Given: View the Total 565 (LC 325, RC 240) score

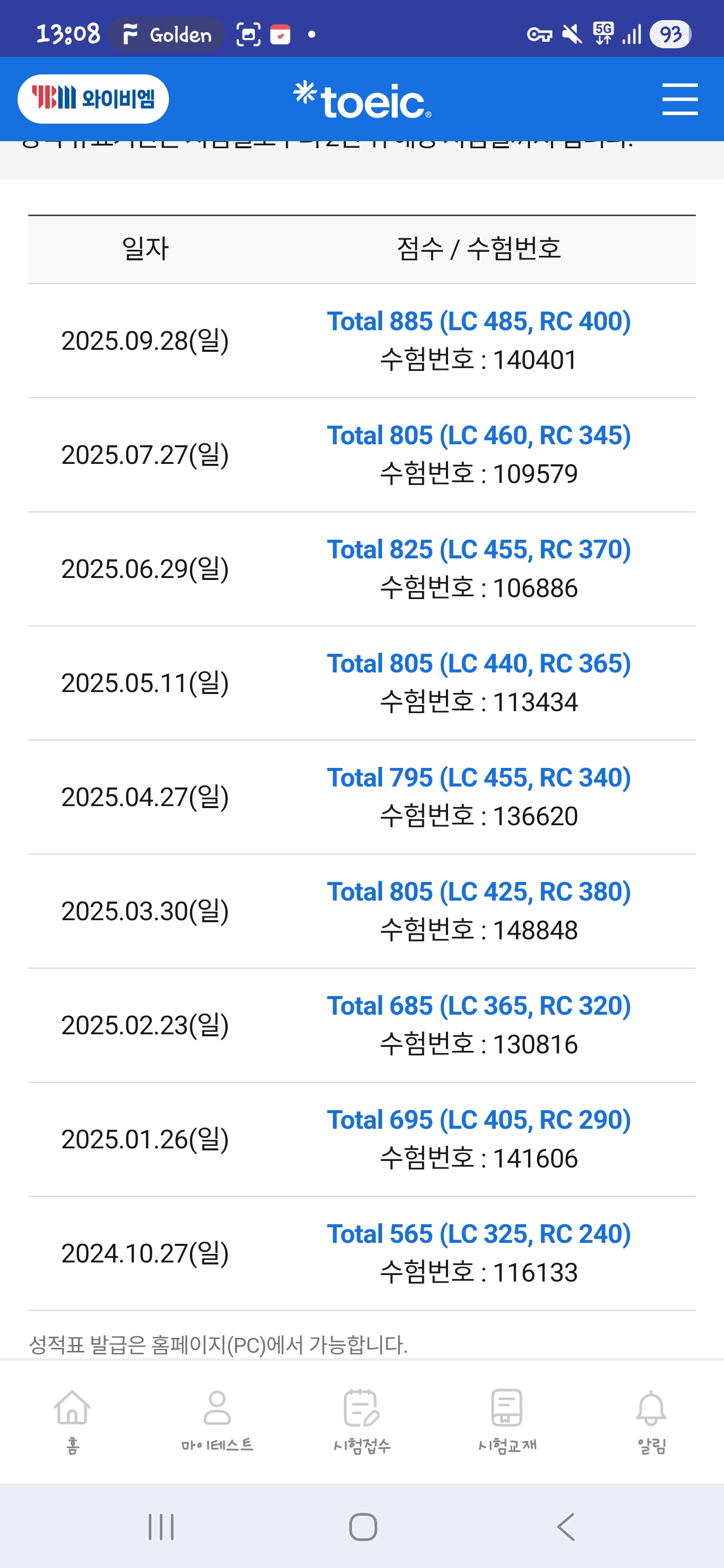Looking at the screenshot, I should (479, 1234).
